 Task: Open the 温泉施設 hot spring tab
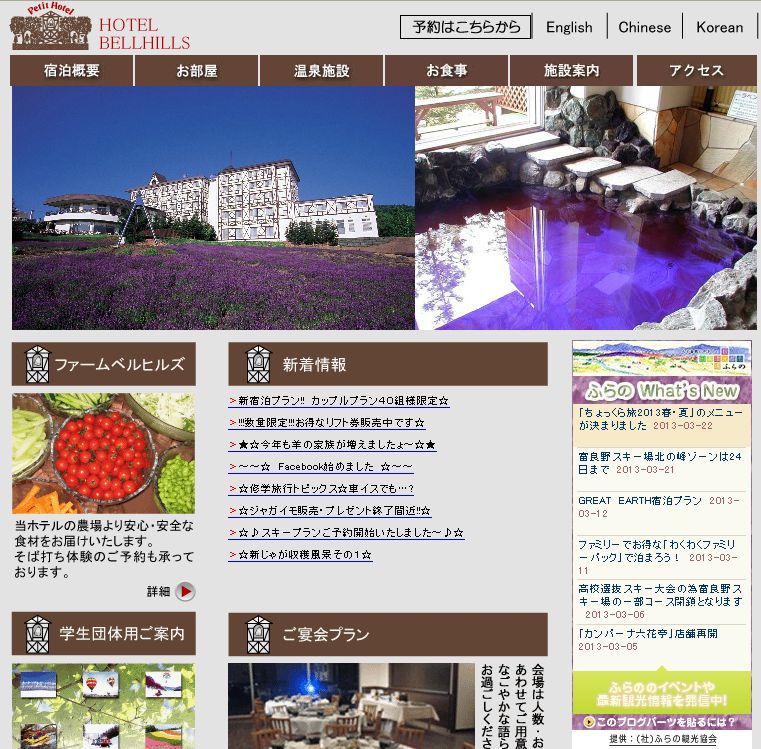(x=321, y=71)
